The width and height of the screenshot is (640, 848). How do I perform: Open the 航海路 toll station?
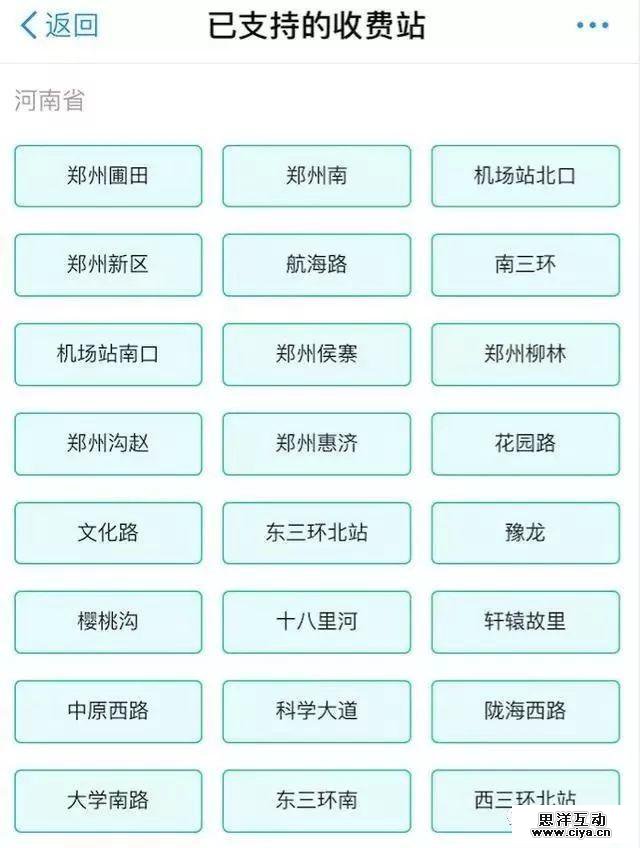[316, 265]
